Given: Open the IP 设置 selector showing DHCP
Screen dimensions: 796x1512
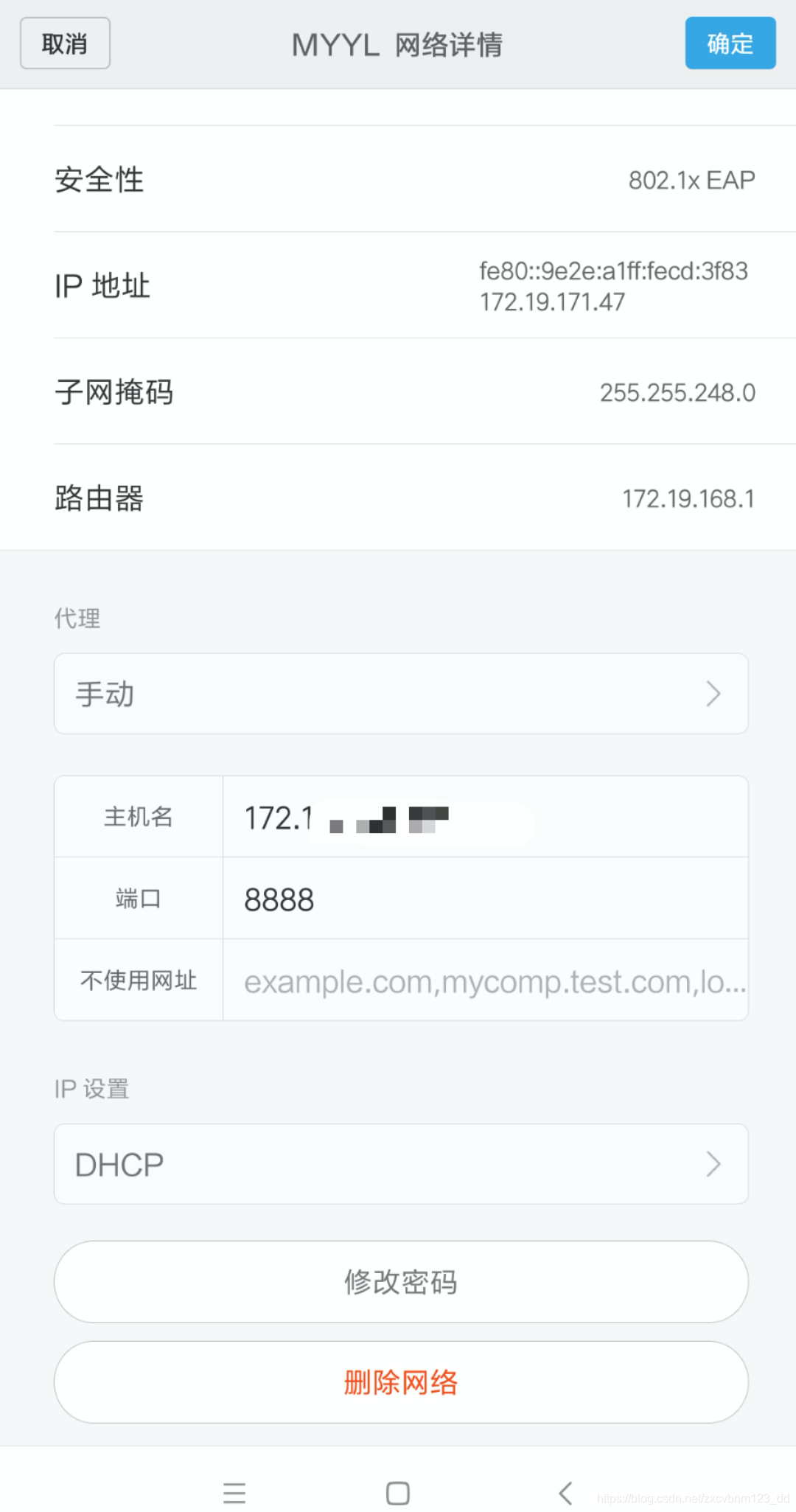Looking at the screenshot, I should click(401, 1164).
